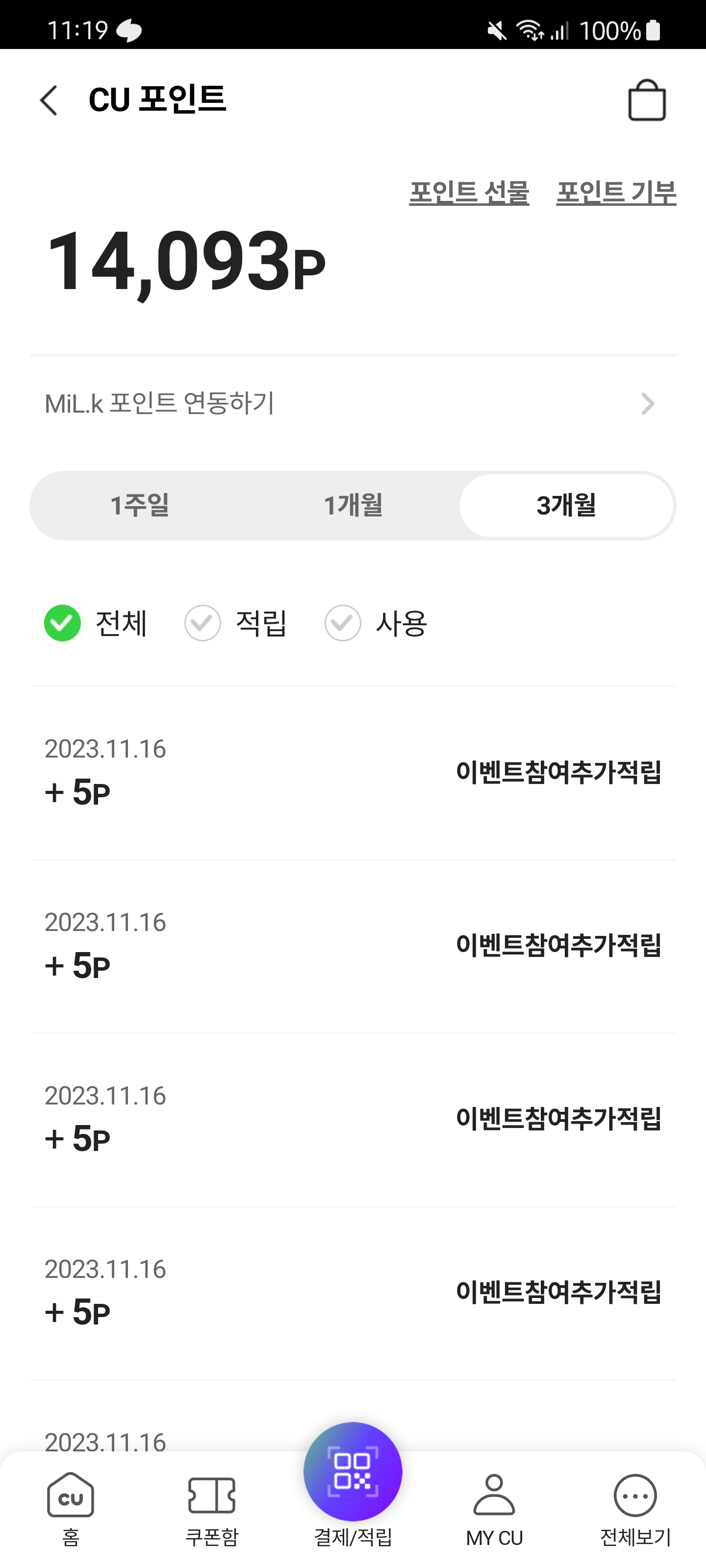Viewport: 706px width, 1568px height.
Task: Open the 포인트 선물 link
Action: pos(470,192)
